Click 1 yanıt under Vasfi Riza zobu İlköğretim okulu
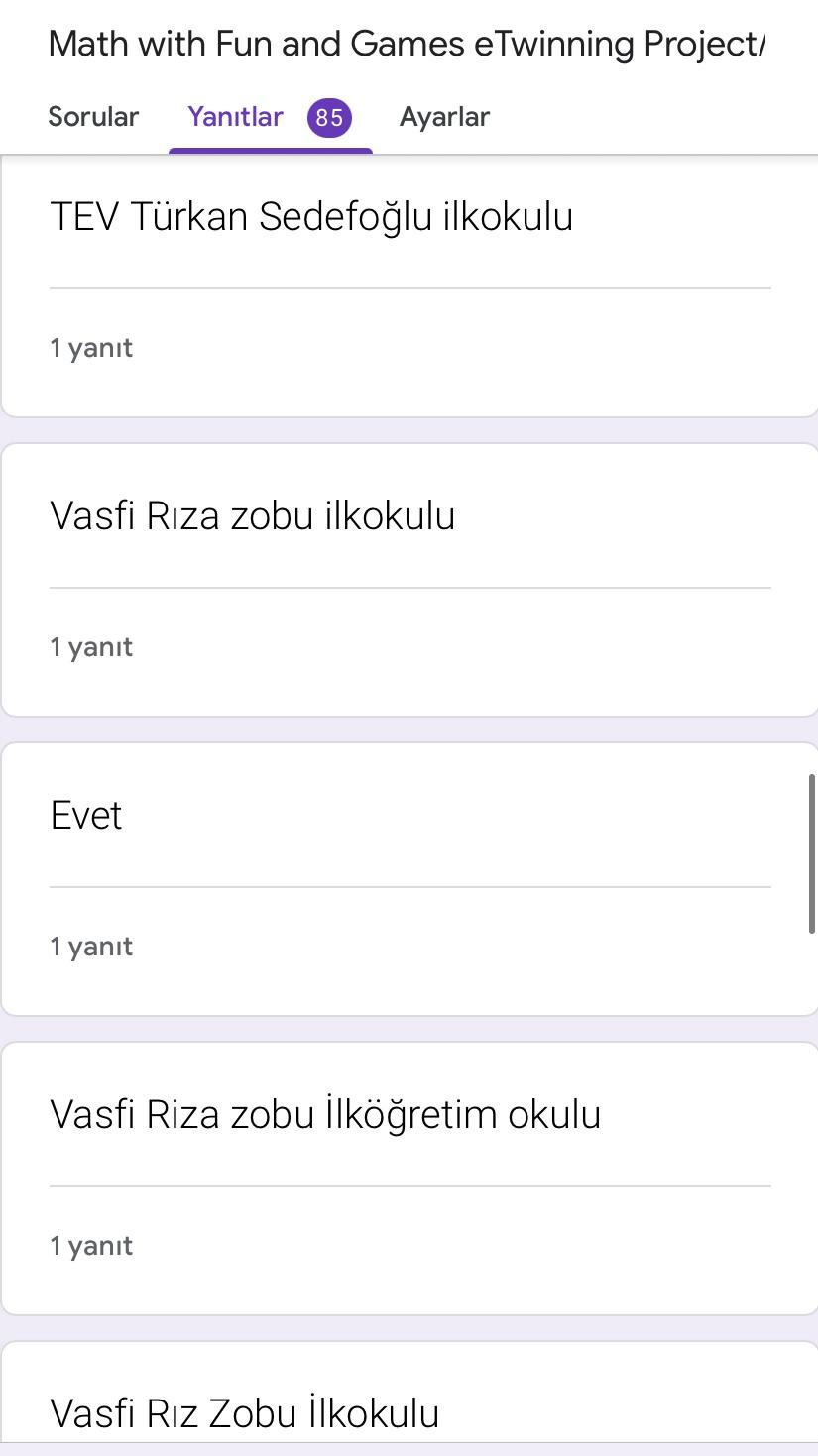This screenshot has height=1456, width=818. pyautogui.click(x=90, y=1245)
